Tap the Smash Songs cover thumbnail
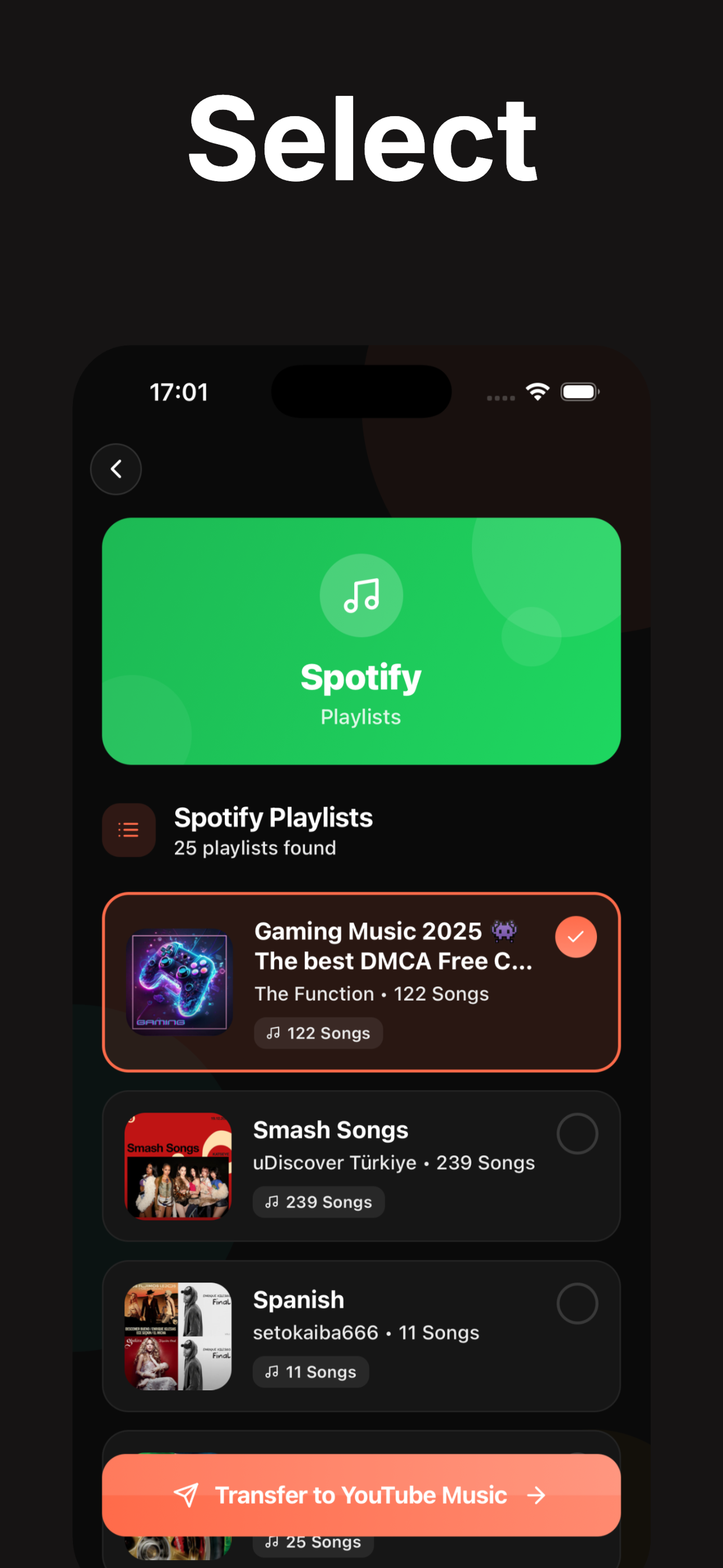The height and width of the screenshot is (1568, 723). pos(177,1166)
